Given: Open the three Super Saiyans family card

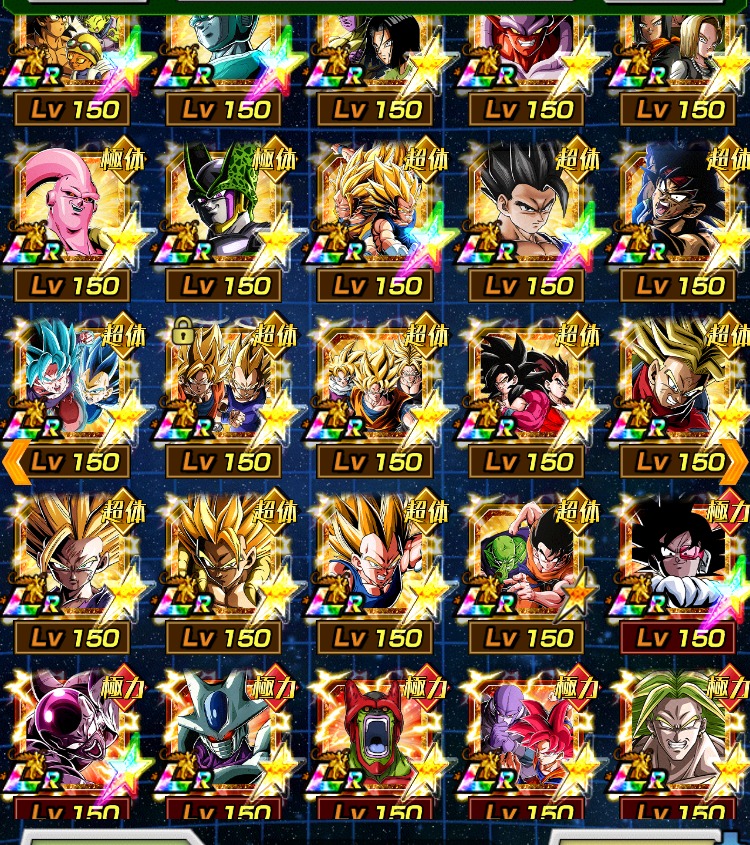Looking at the screenshot, I should tap(375, 382).
